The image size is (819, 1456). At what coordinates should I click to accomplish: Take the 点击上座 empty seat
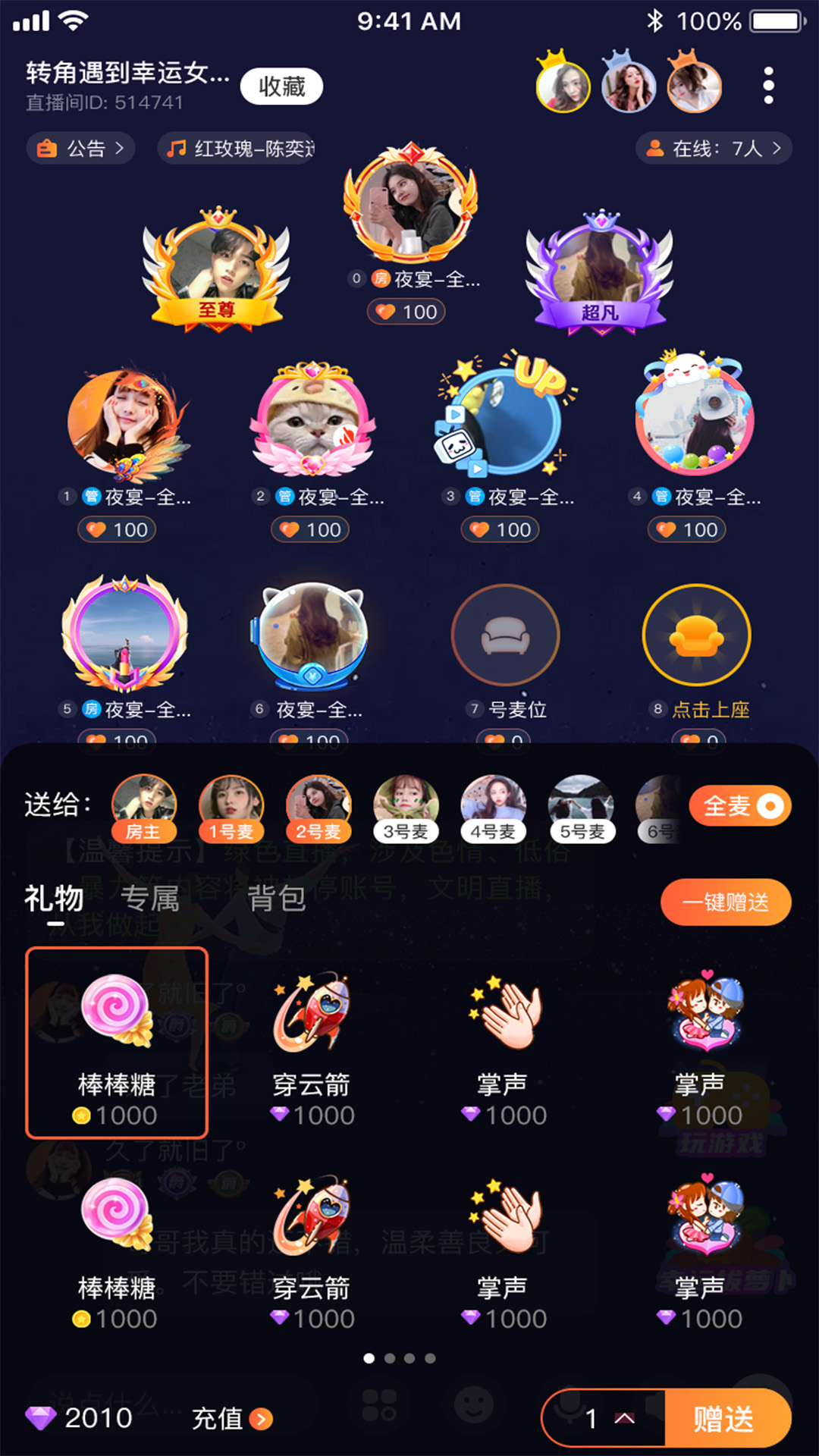pyautogui.click(x=696, y=635)
